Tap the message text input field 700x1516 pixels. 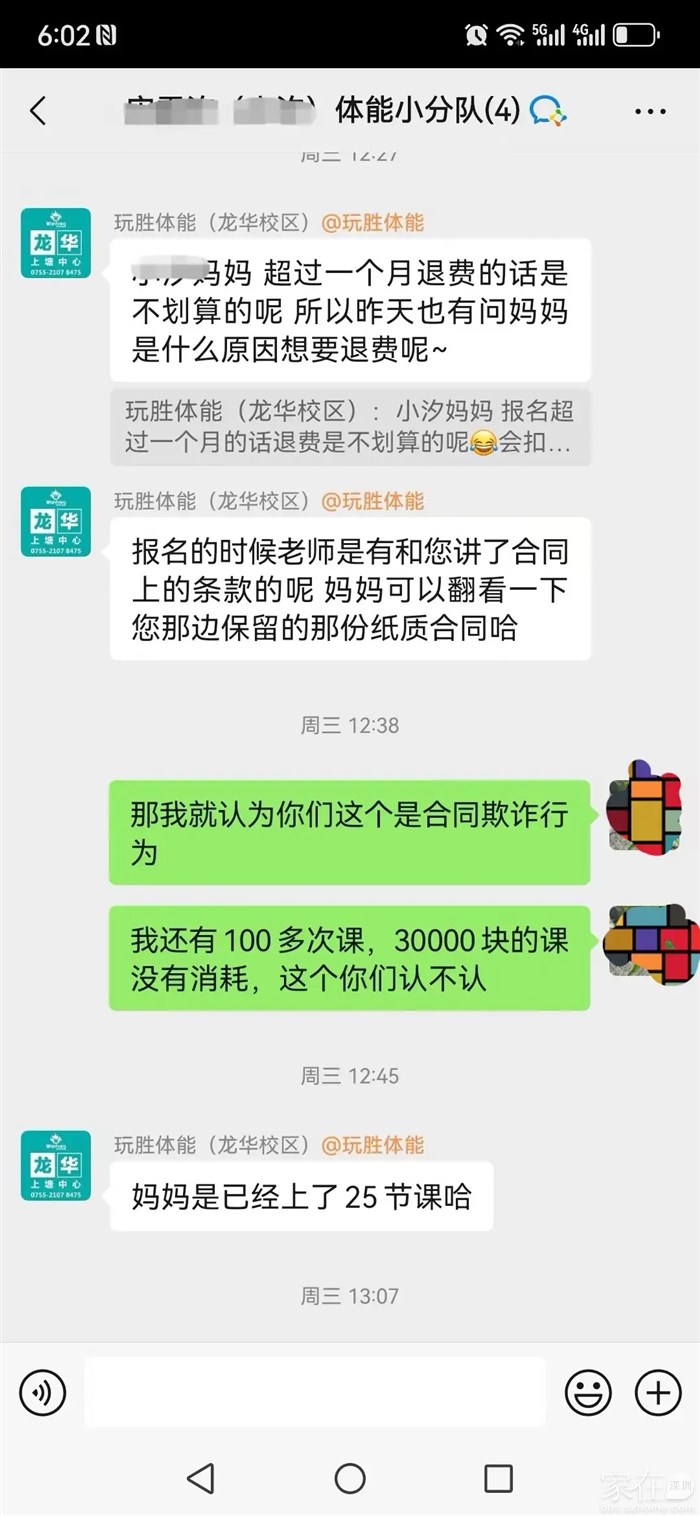click(x=314, y=1392)
